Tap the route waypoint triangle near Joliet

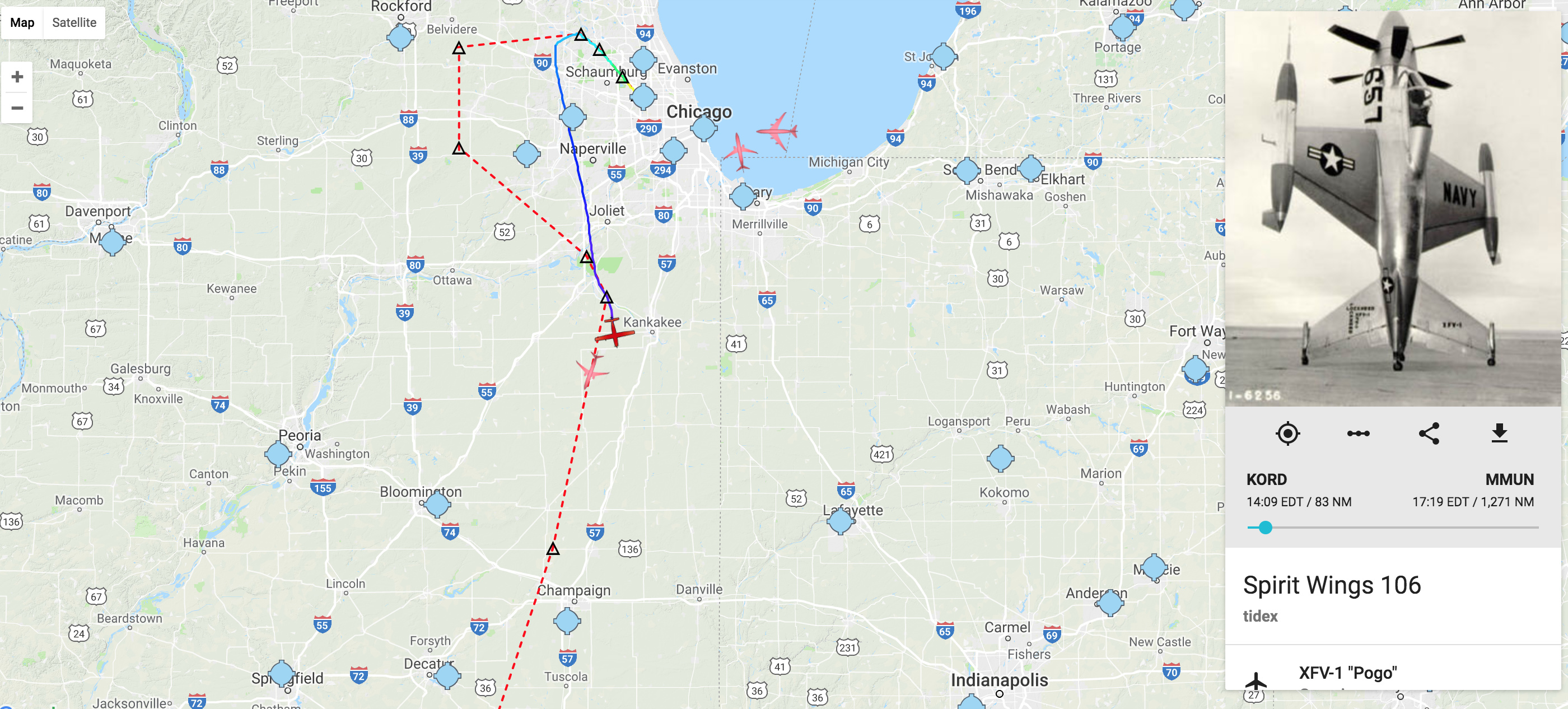[x=586, y=258]
